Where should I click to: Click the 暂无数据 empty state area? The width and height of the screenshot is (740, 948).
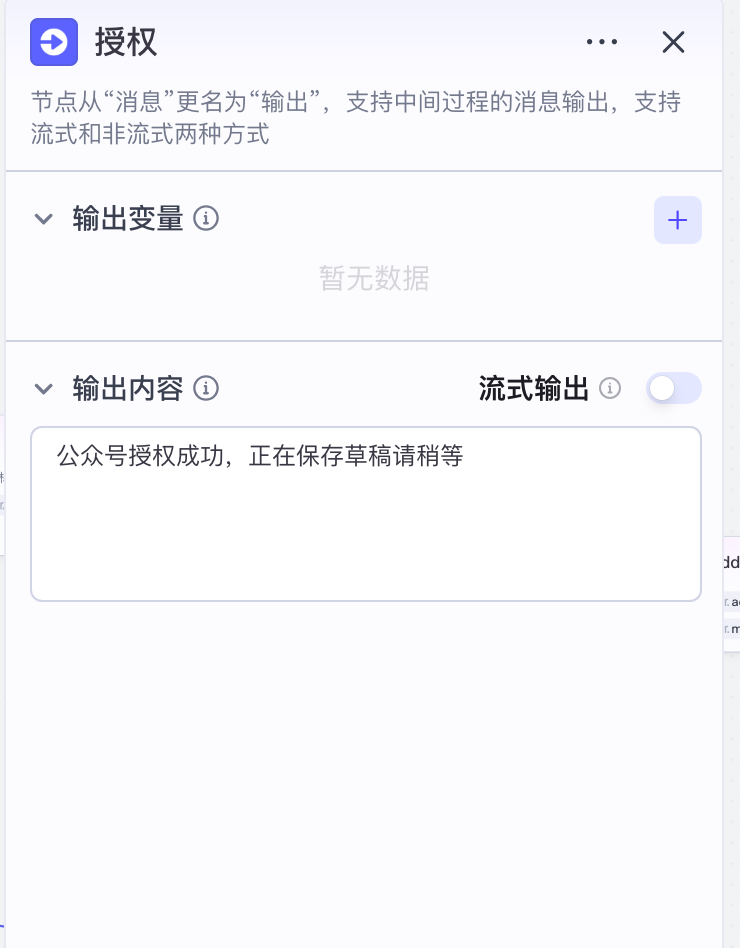pyautogui.click(x=375, y=280)
